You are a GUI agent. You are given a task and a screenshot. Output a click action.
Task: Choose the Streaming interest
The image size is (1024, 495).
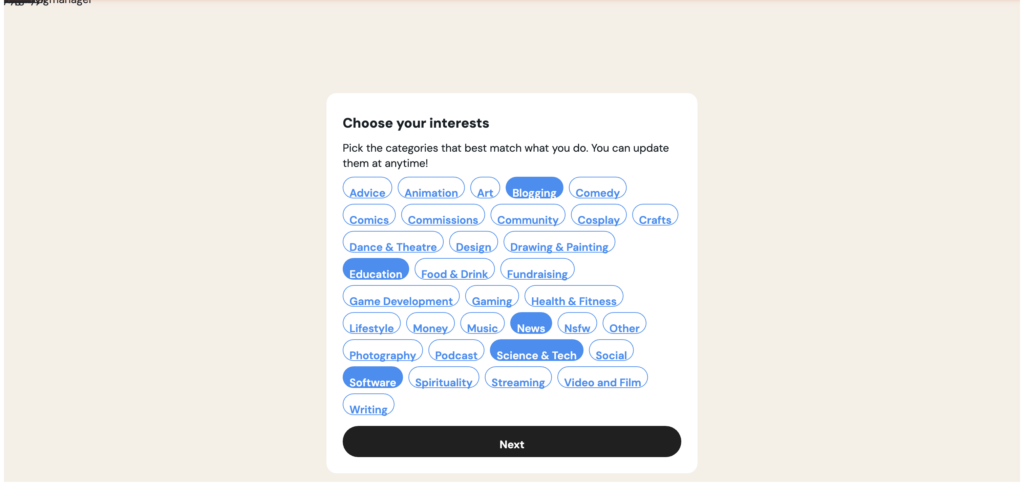click(518, 379)
